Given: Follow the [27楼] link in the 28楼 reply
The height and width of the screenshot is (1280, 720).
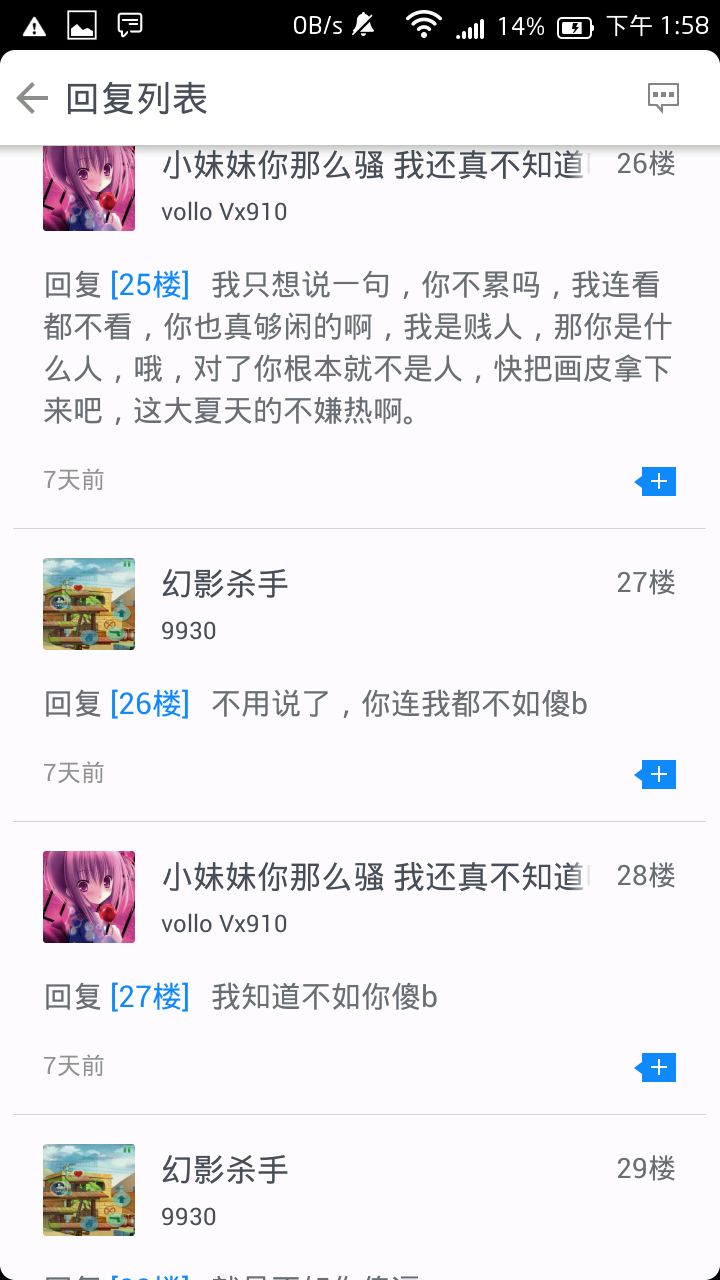Looking at the screenshot, I should pyautogui.click(x=149, y=997).
